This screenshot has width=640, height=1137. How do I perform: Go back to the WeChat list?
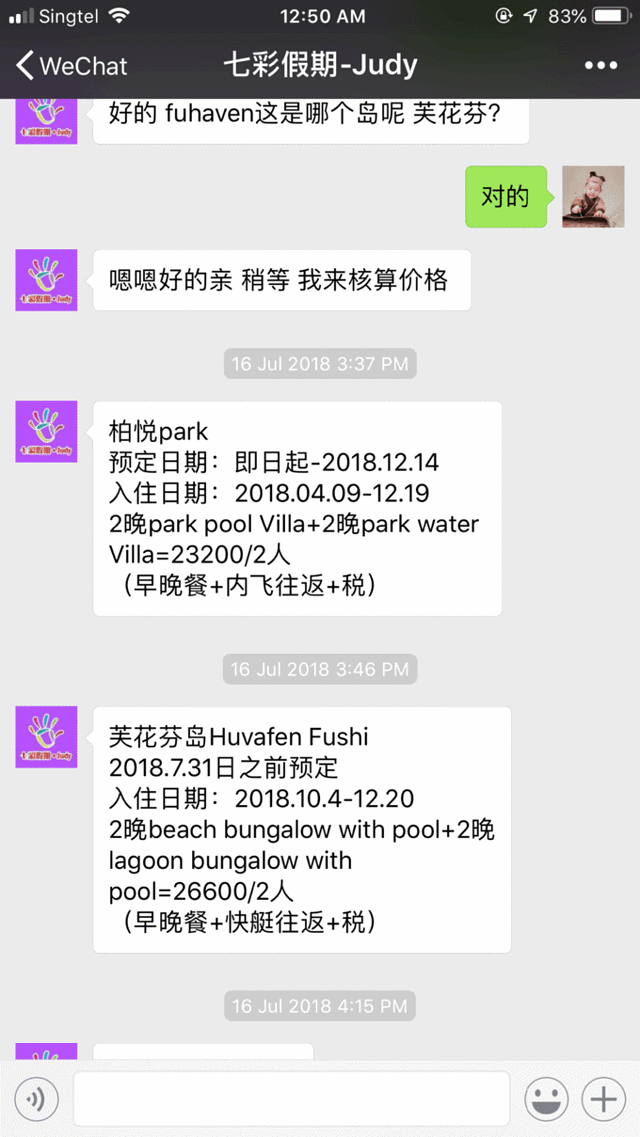coord(72,66)
